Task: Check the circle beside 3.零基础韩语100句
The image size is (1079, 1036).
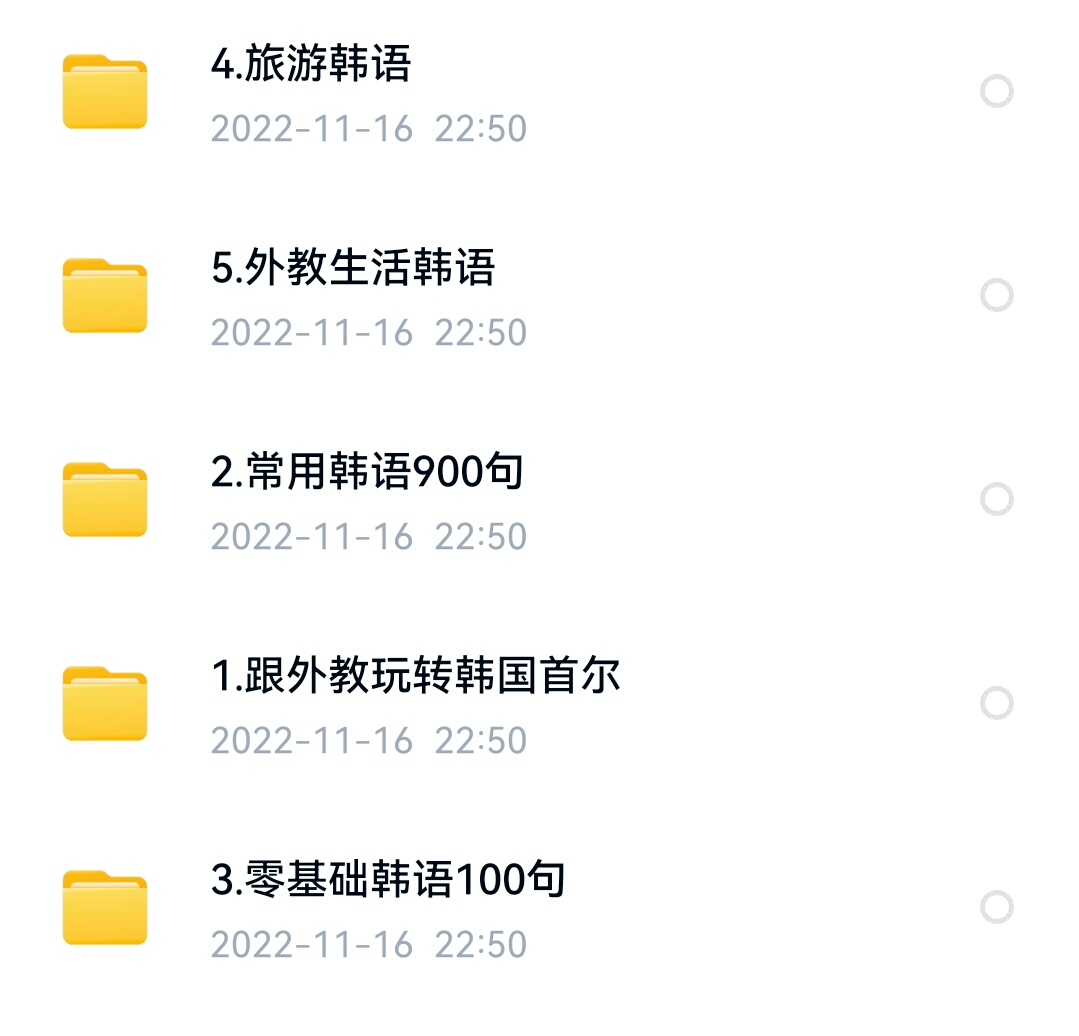Action: [996, 907]
